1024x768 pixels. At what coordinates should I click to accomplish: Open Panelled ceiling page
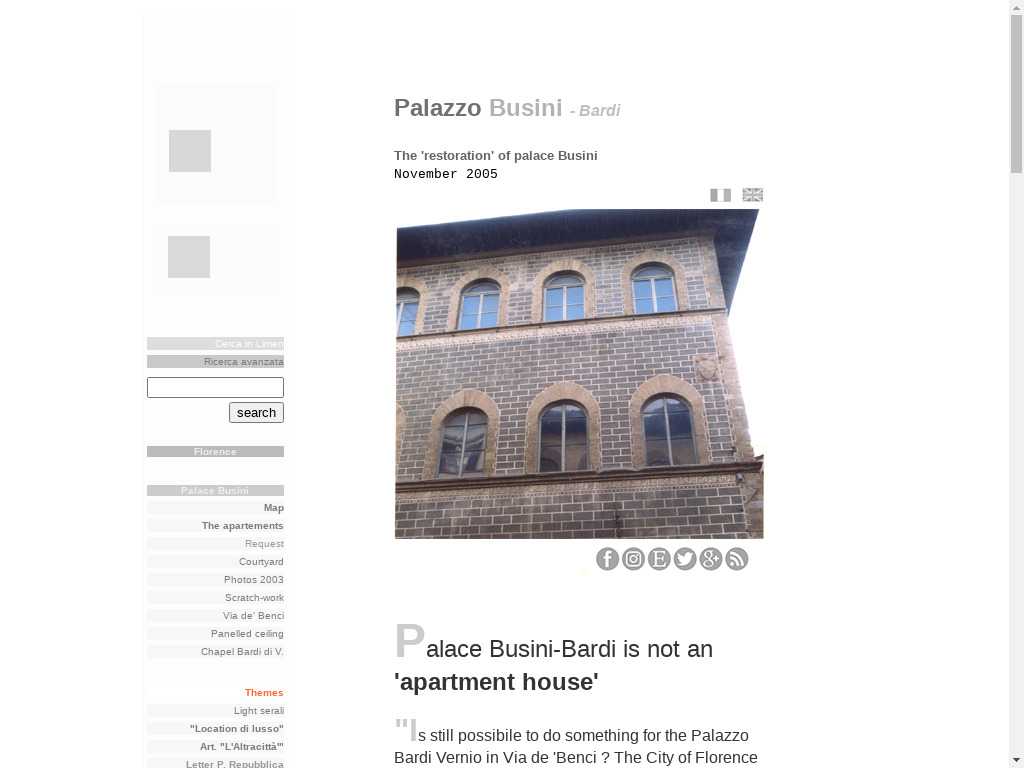(x=247, y=634)
